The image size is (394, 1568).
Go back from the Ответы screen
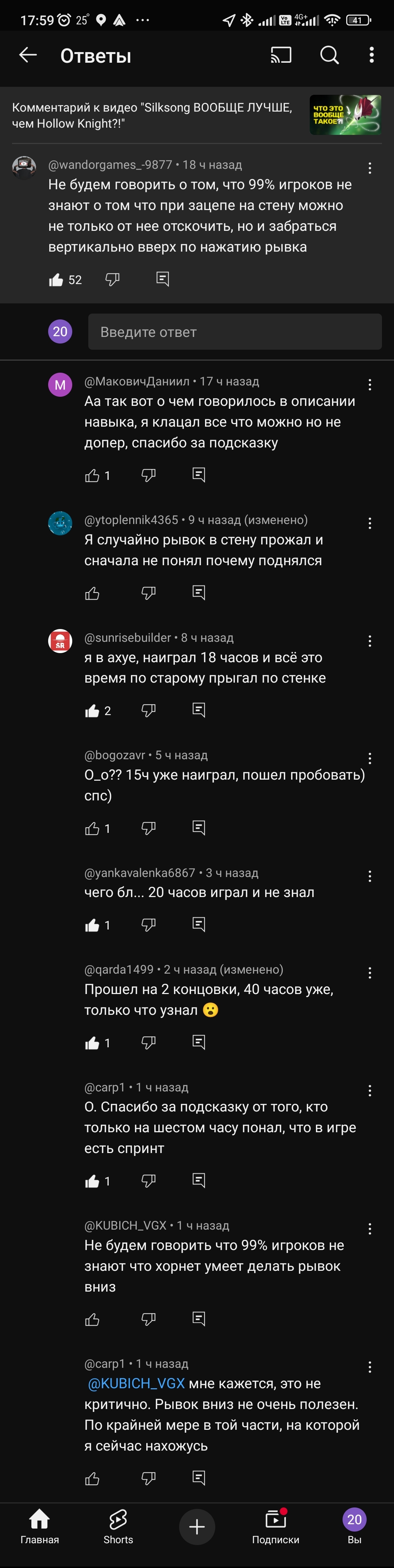click(x=28, y=55)
